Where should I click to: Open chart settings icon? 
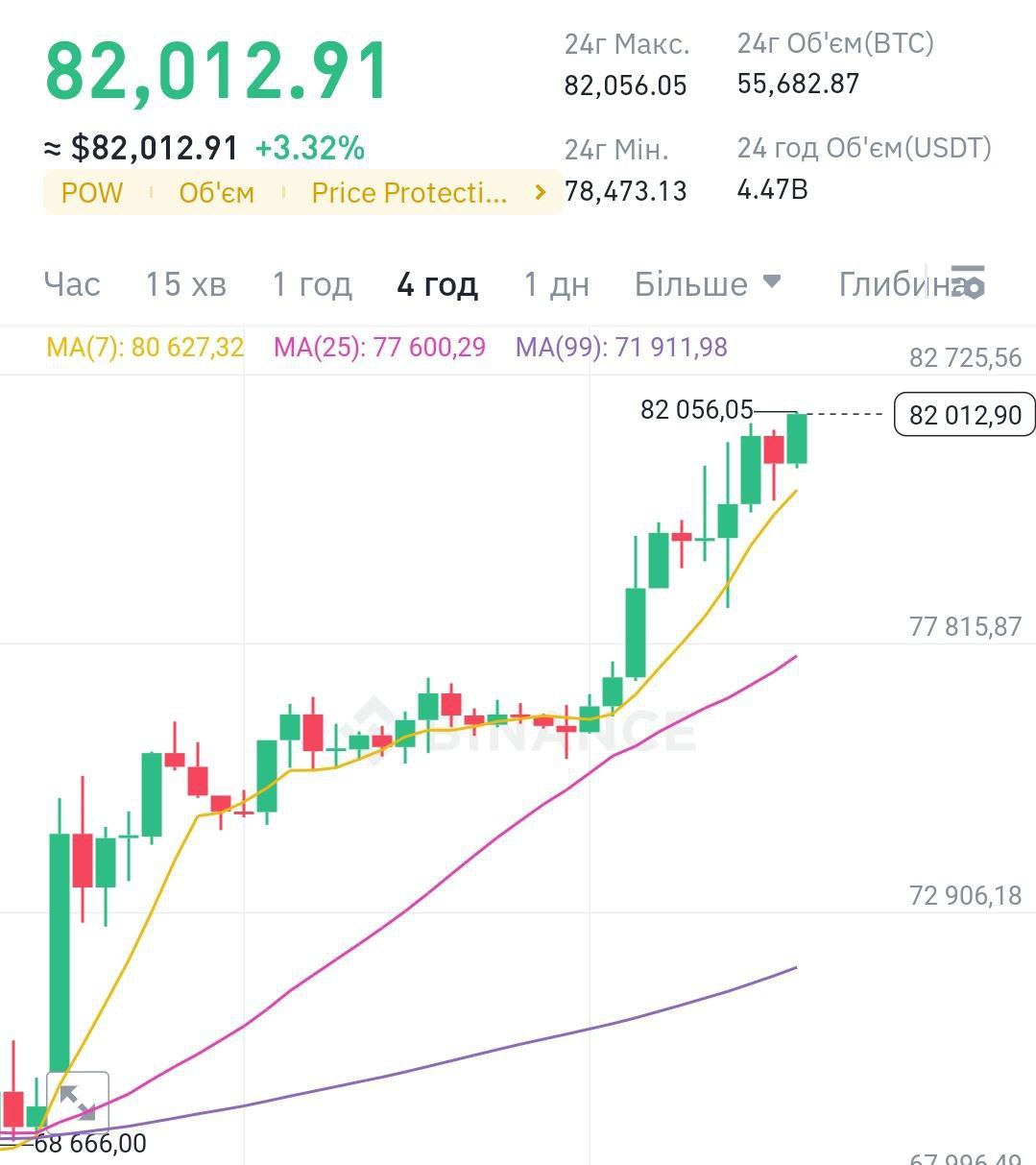[969, 282]
